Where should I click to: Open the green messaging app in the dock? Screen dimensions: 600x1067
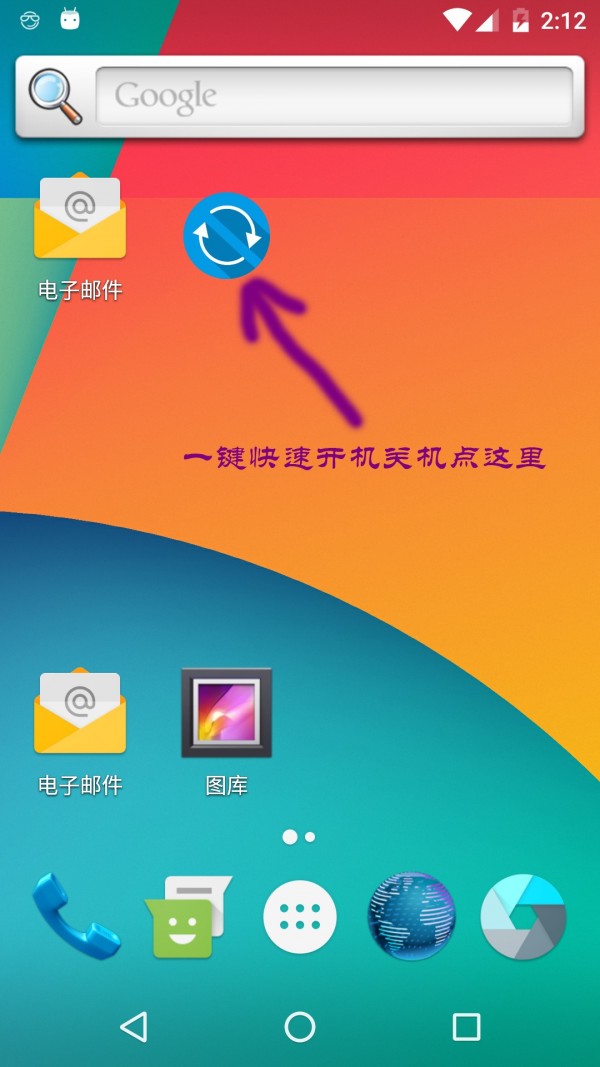coord(188,916)
